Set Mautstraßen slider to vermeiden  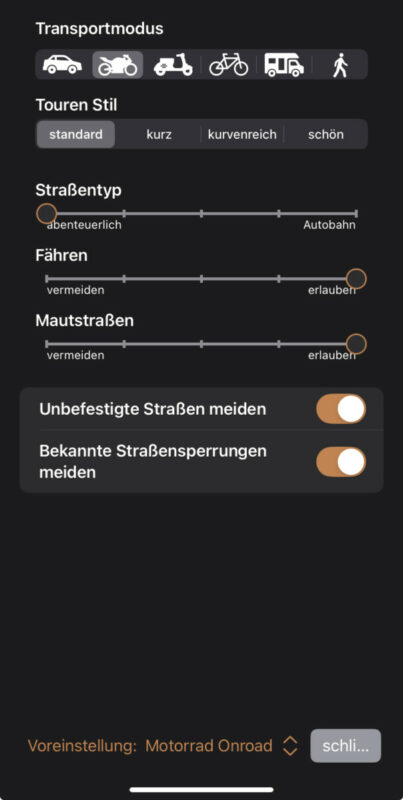coord(46,344)
